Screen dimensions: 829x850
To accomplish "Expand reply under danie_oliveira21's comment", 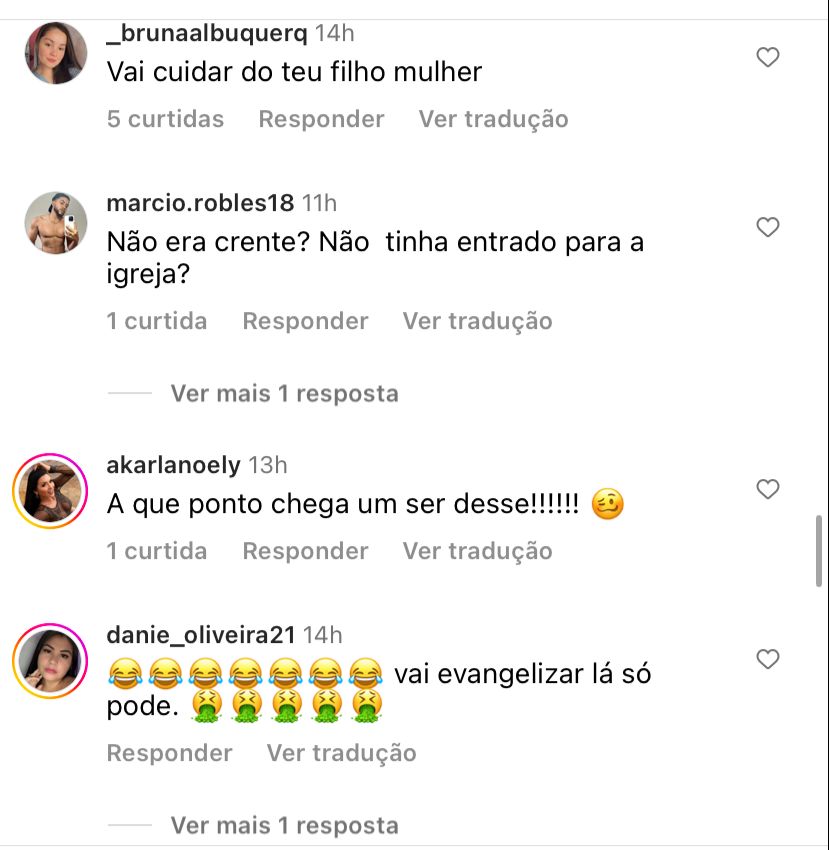I will pos(284,826).
